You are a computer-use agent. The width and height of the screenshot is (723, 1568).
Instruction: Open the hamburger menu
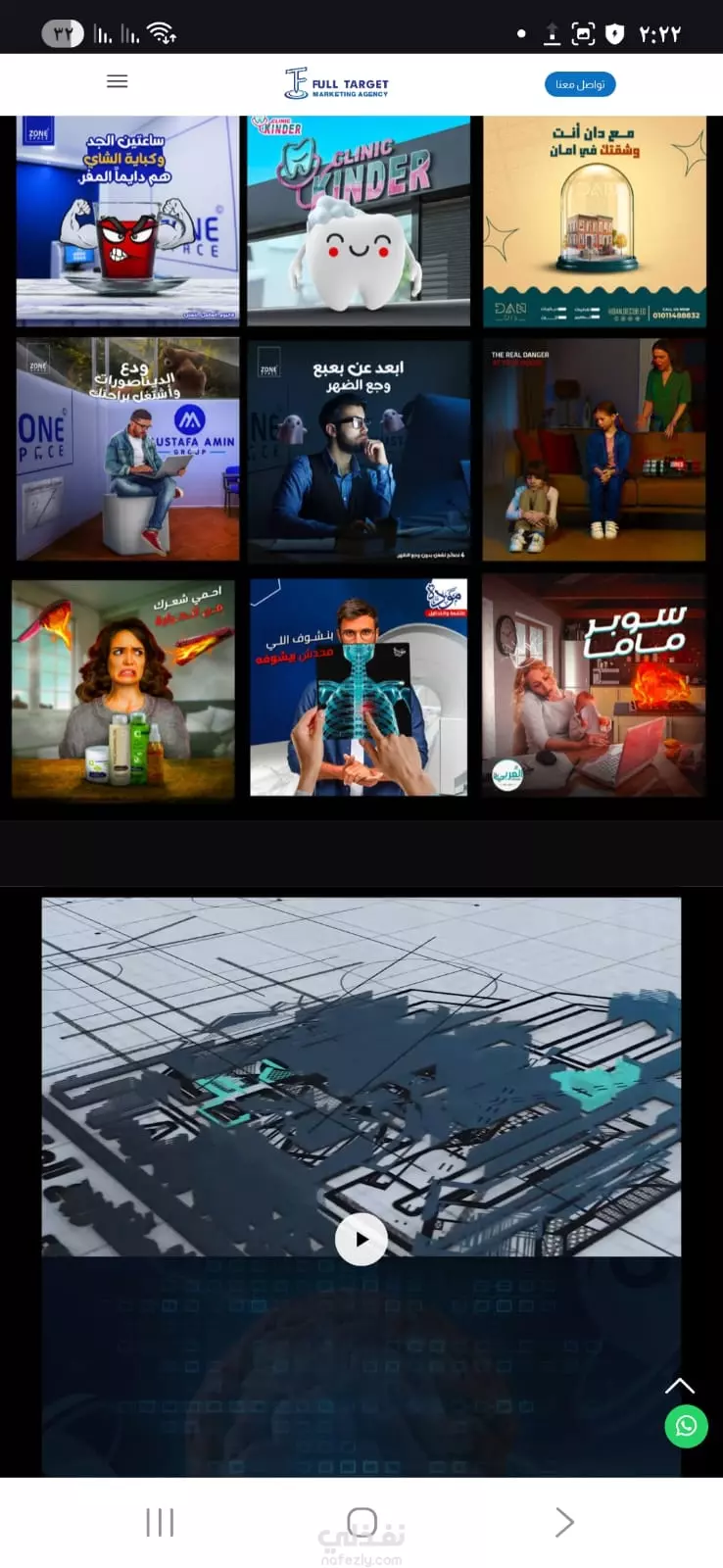(117, 81)
